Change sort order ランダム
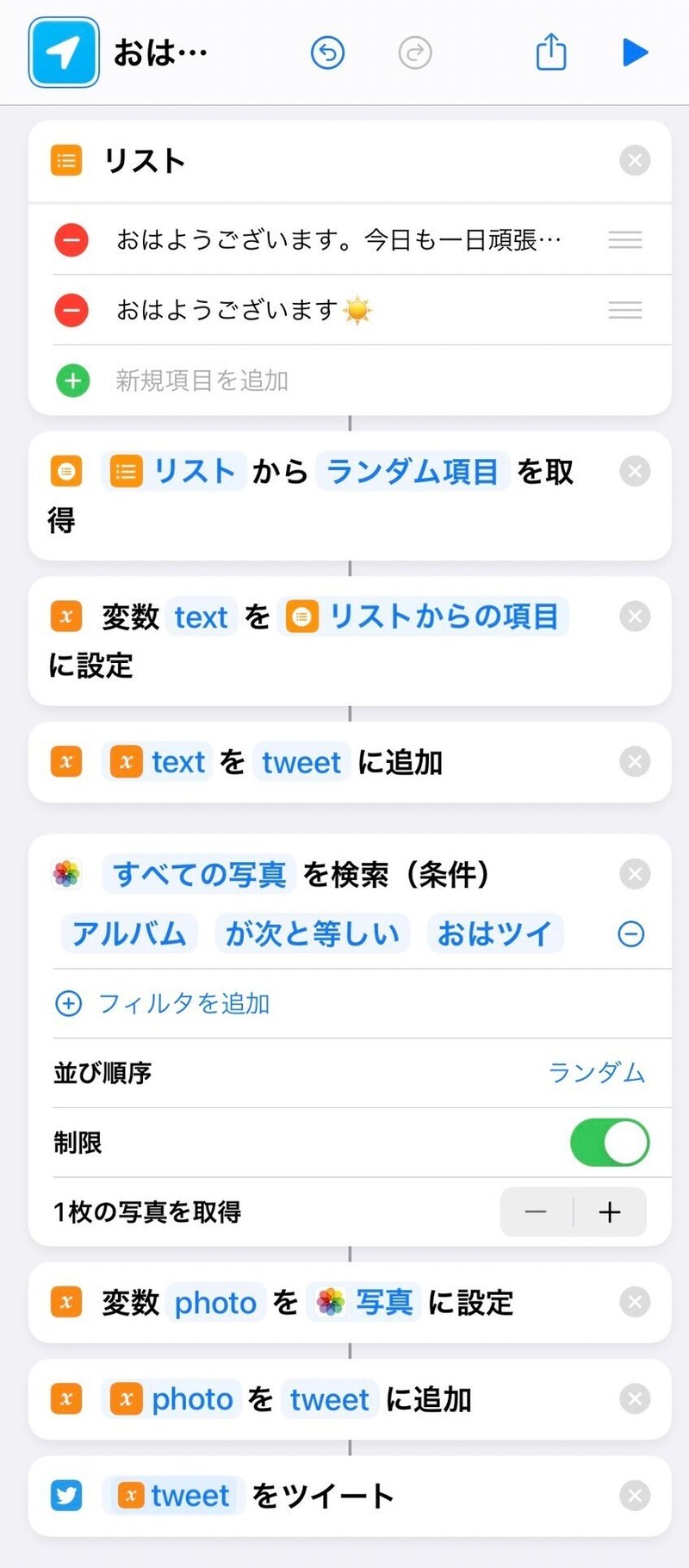This screenshot has width=689, height=1568. [x=597, y=1073]
